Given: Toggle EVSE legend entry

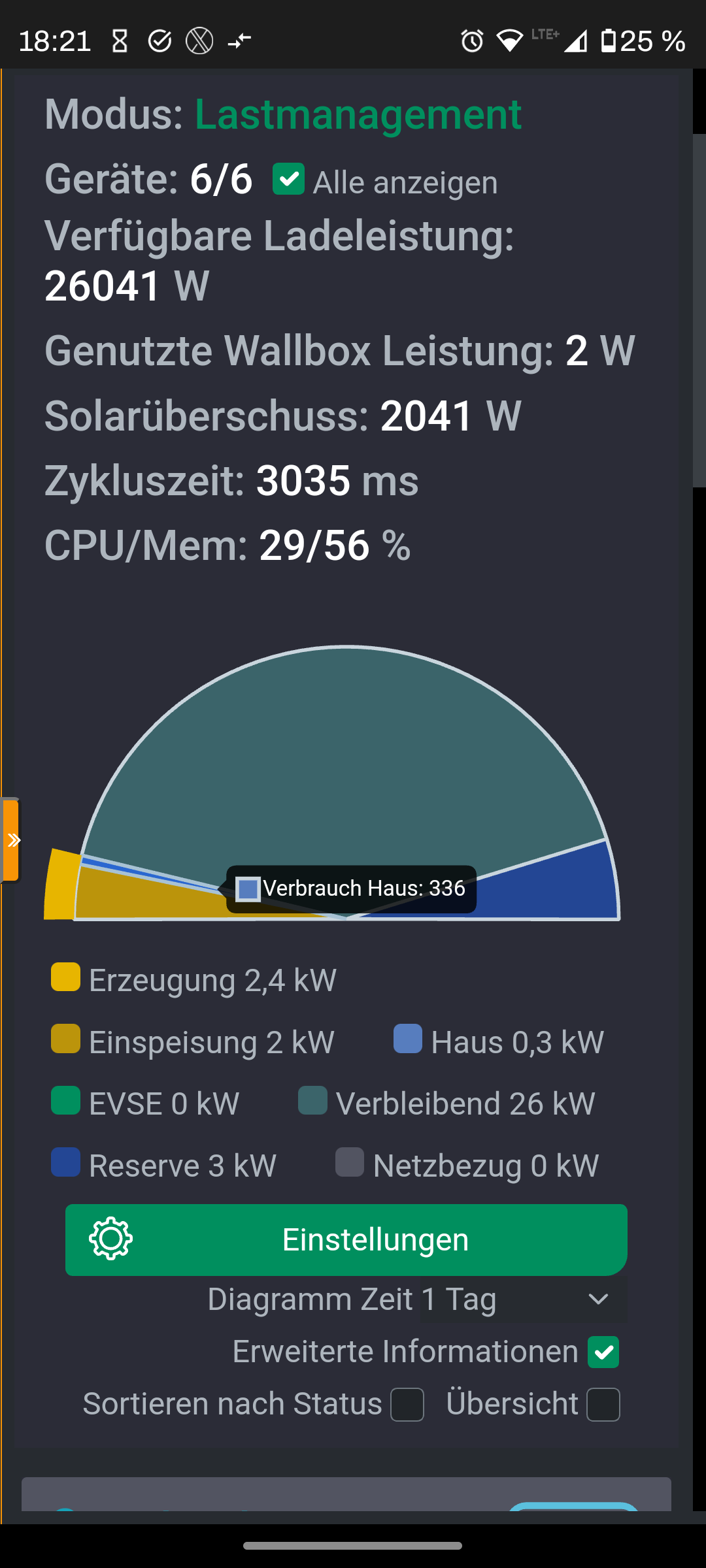Looking at the screenshot, I should coord(145,1103).
